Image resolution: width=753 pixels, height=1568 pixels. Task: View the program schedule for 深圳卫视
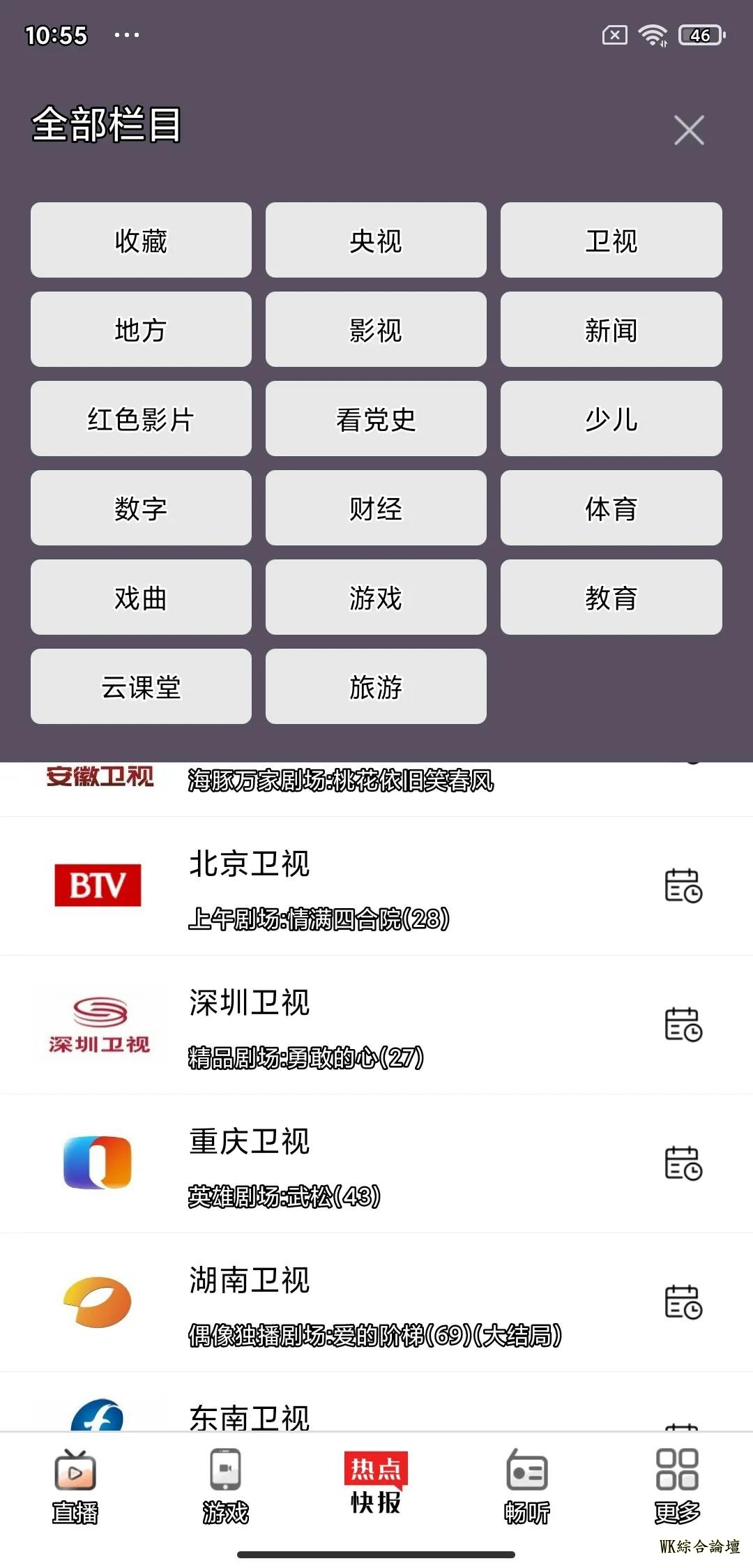(683, 1025)
